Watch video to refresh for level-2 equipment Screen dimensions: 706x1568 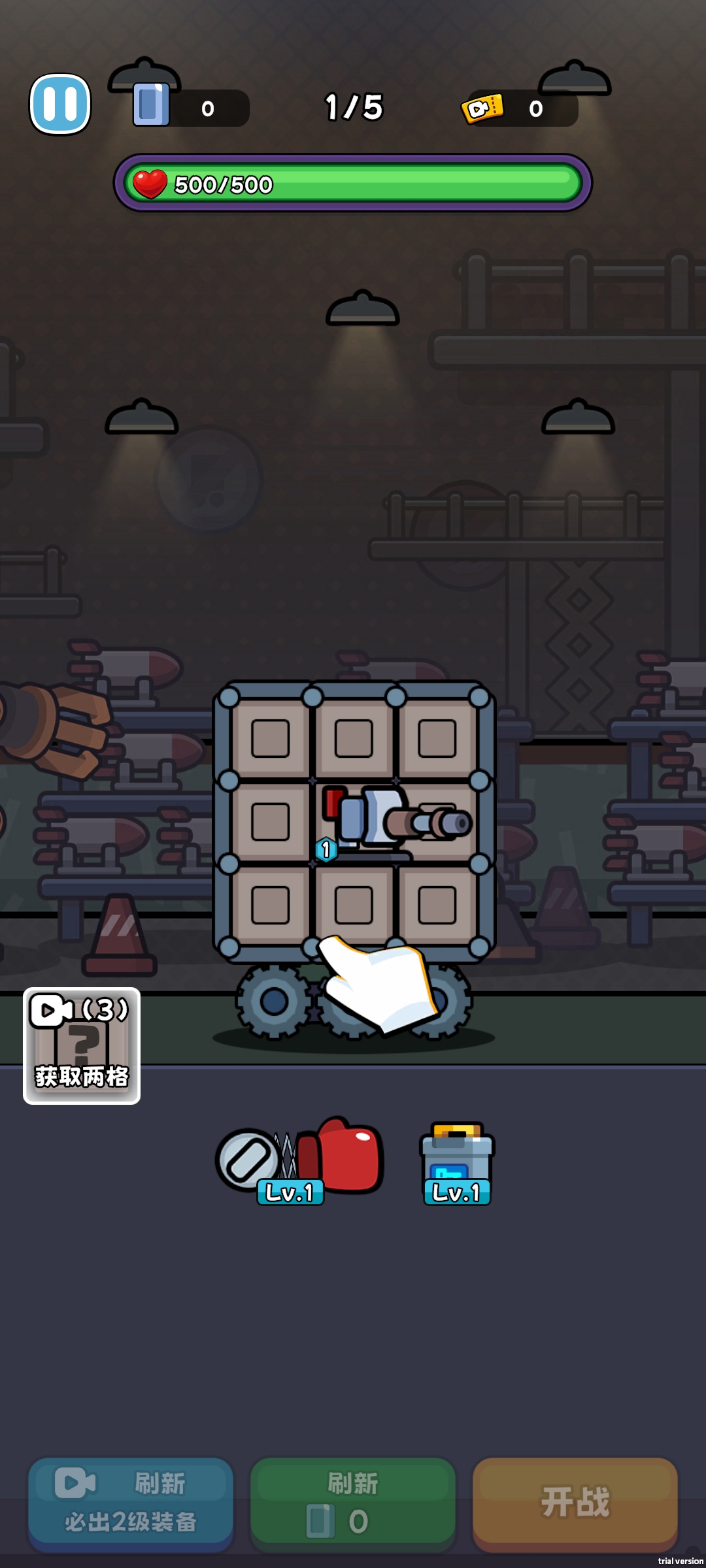131,1503
